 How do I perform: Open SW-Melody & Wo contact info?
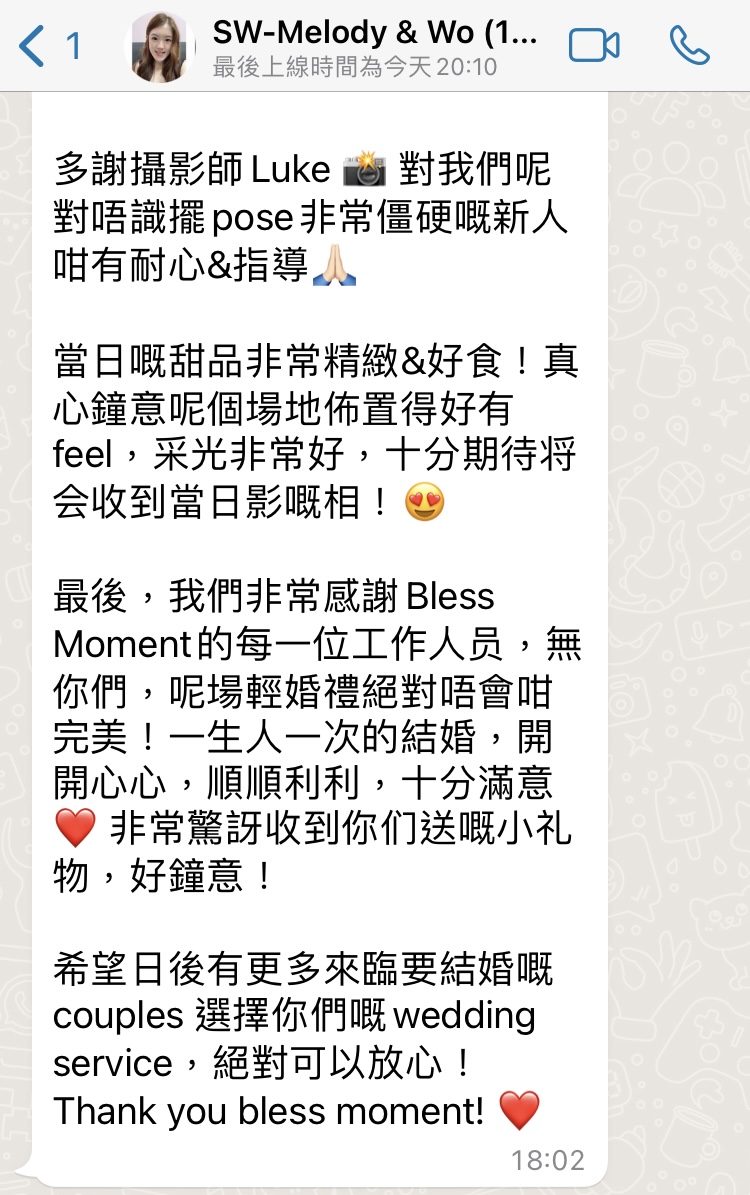point(375,46)
